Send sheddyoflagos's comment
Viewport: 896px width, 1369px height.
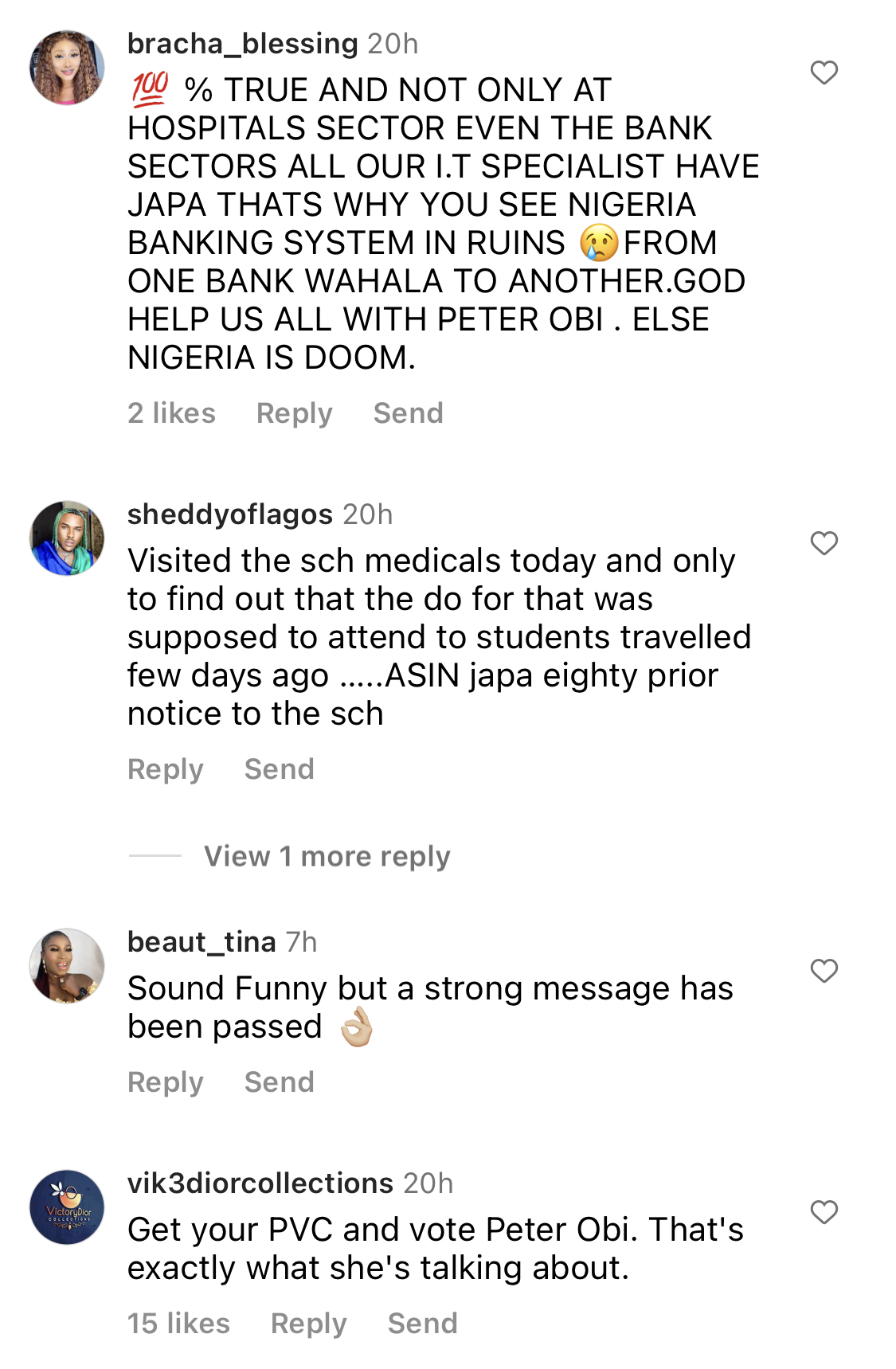click(x=279, y=769)
